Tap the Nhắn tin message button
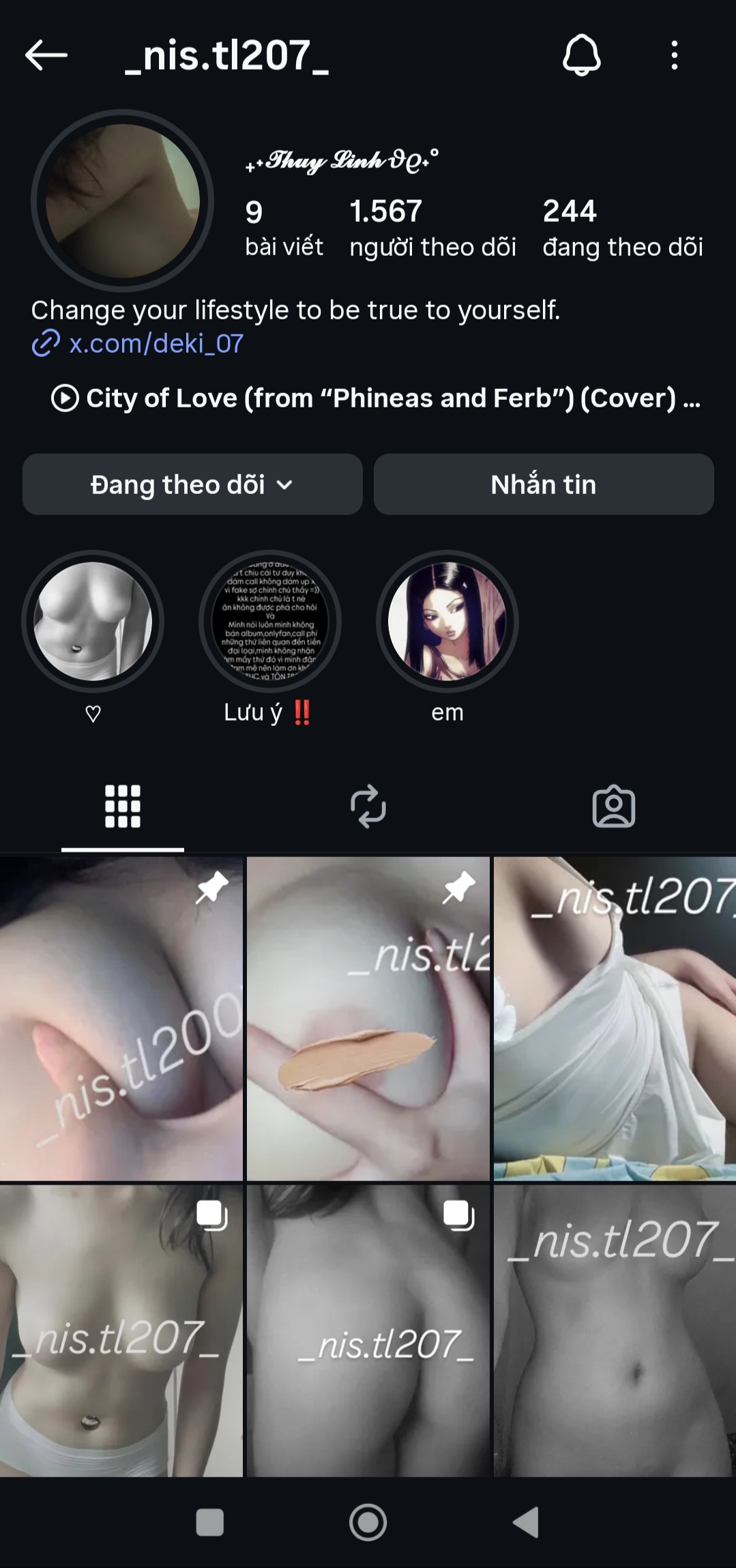 click(544, 484)
